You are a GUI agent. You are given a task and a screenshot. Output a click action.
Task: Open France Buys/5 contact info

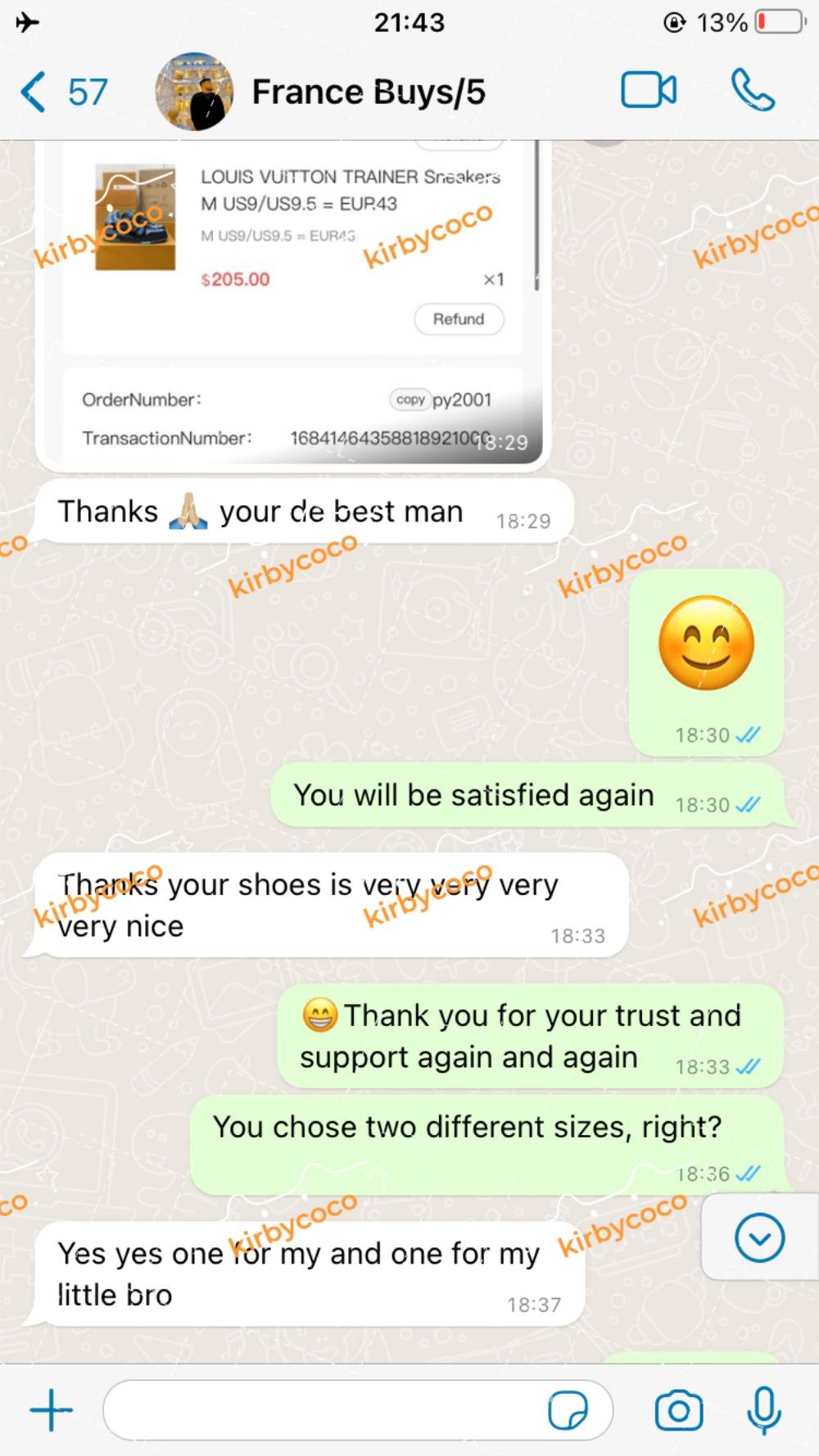point(369,92)
